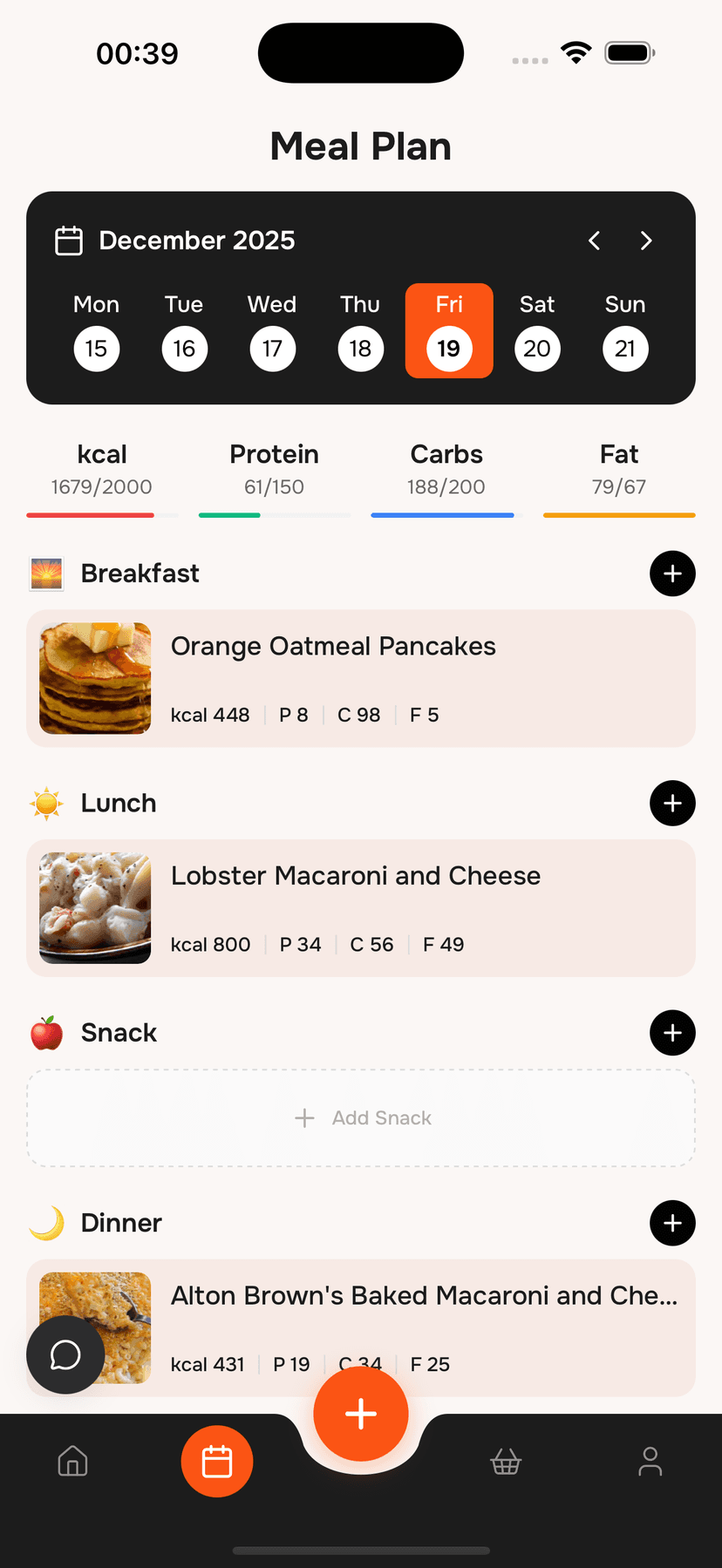The width and height of the screenshot is (722, 1568).
Task: Select Sunday 21 in the date picker
Action: 625,348
